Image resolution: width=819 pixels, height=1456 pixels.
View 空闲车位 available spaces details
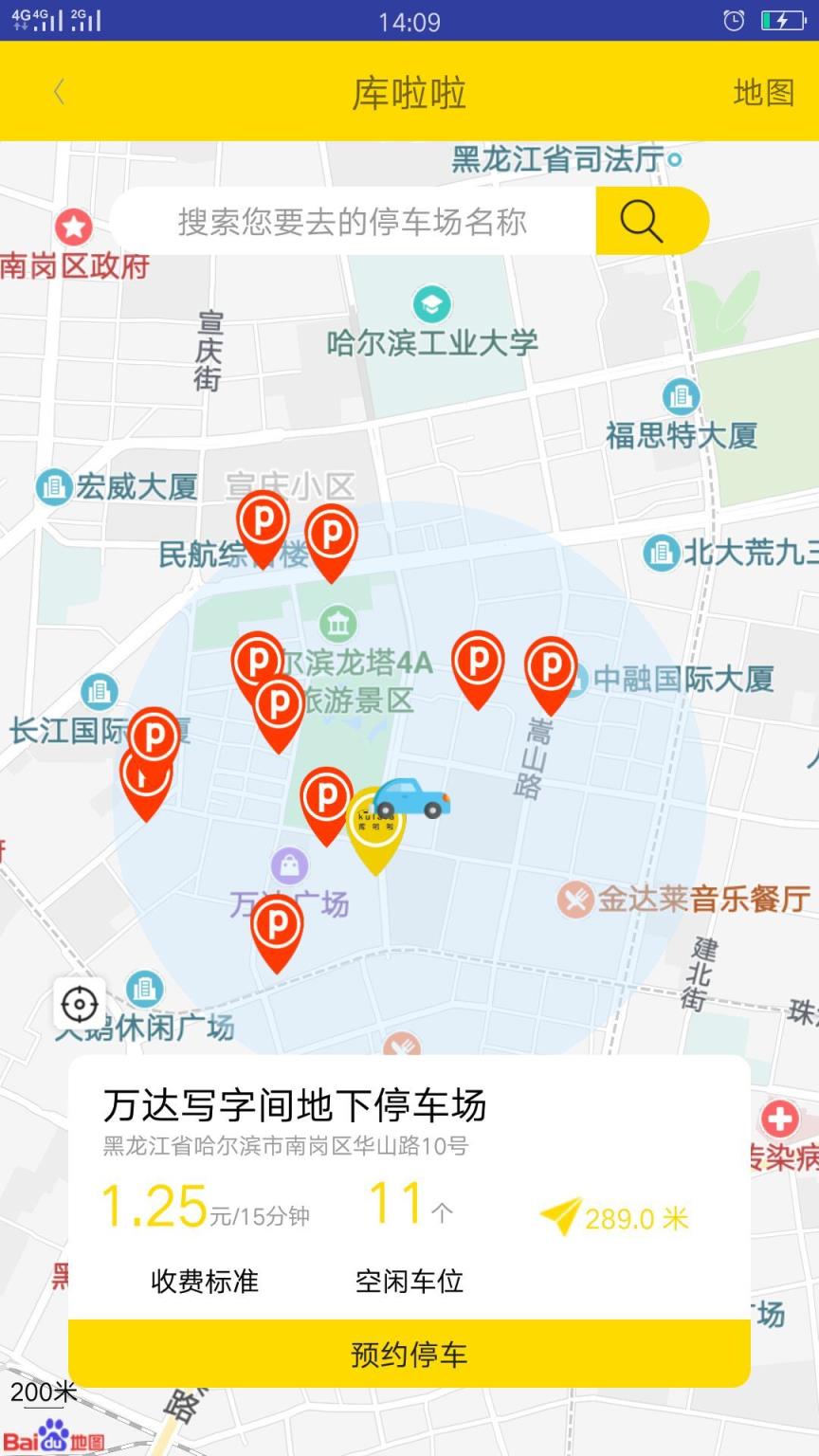(x=409, y=1283)
